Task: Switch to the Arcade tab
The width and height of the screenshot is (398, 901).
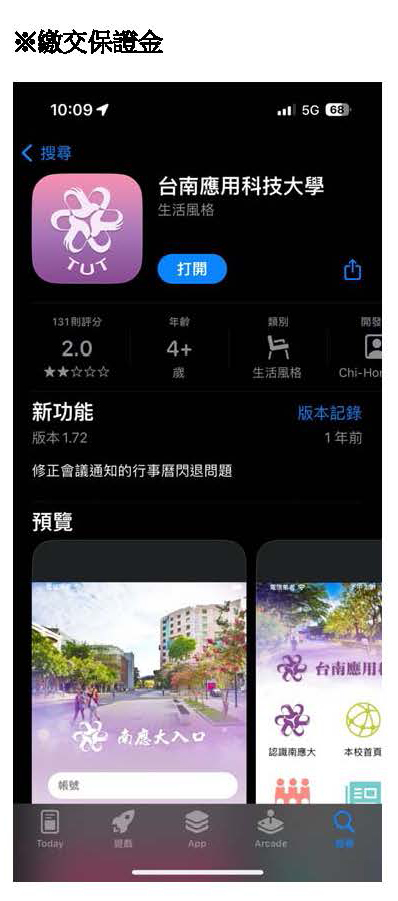Action: (x=271, y=829)
